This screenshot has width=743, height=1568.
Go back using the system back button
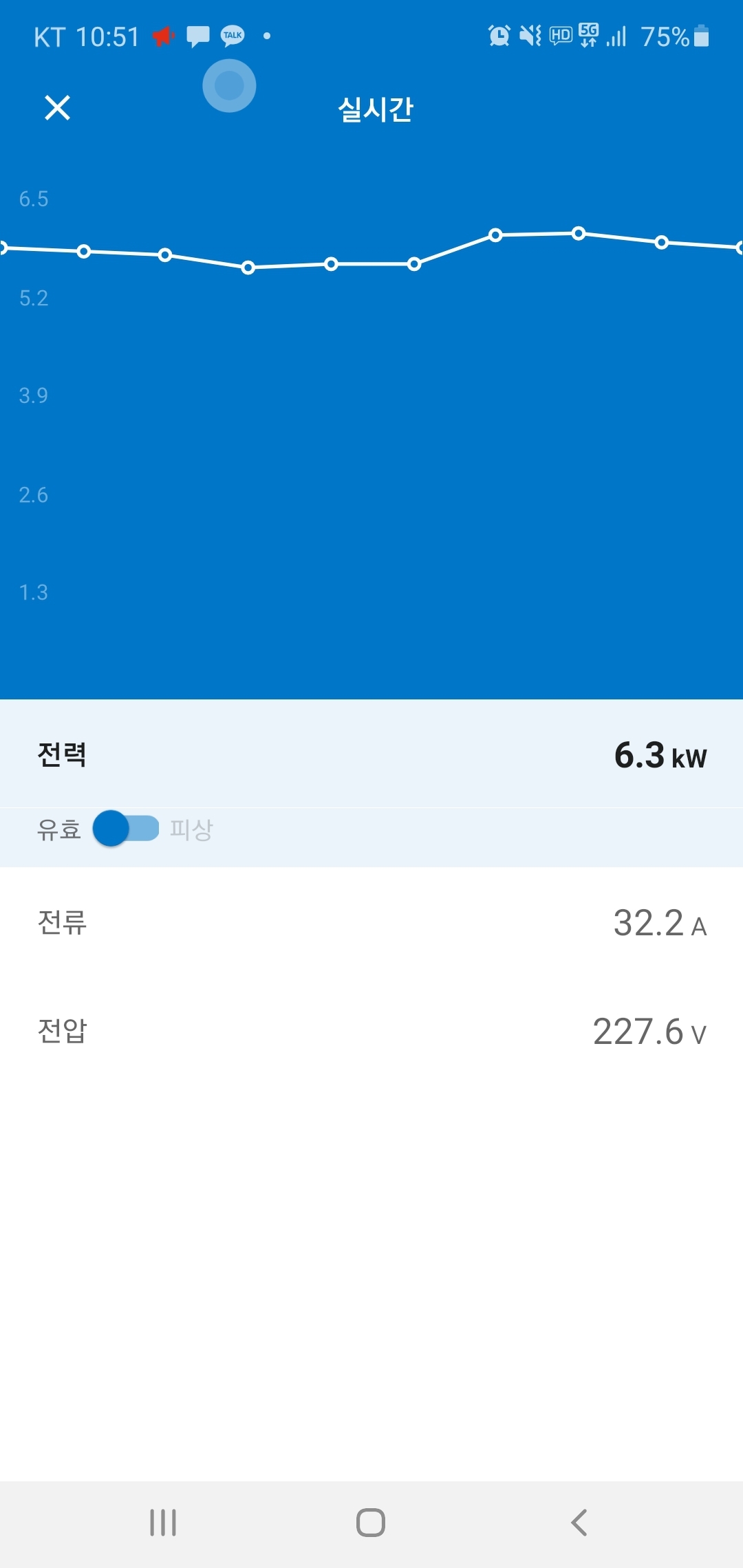579,1523
